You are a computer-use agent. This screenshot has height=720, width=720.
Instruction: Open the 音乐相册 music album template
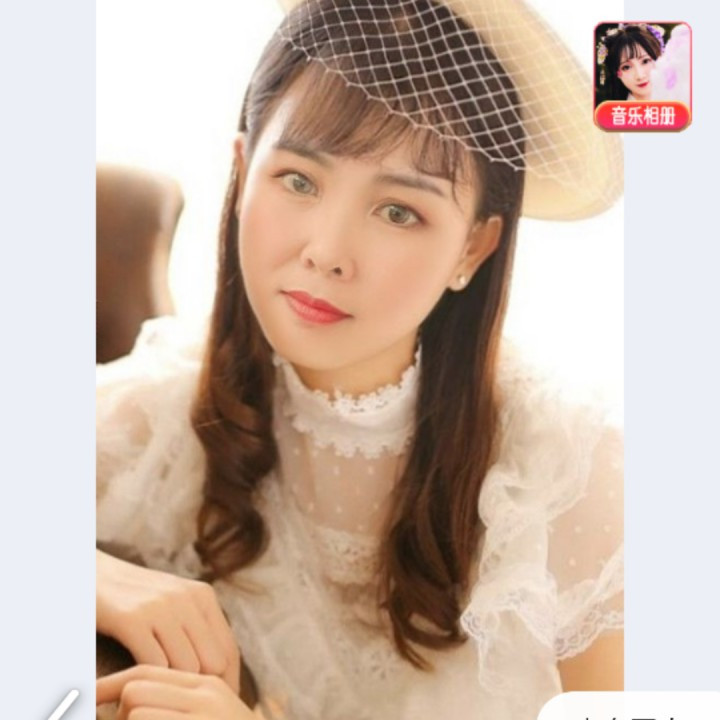[x=642, y=77]
